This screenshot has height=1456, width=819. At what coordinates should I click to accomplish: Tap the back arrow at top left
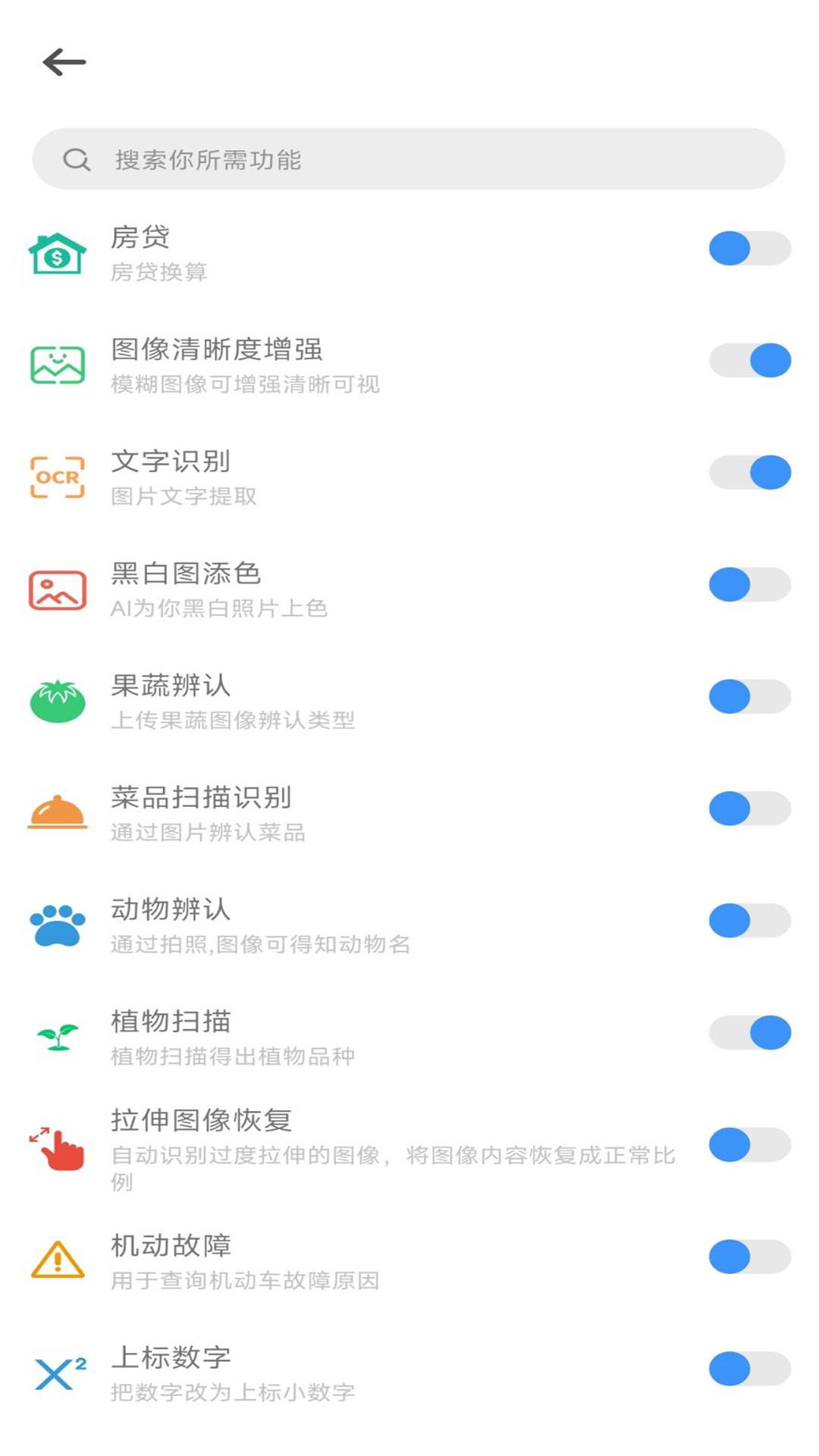[62, 62]
